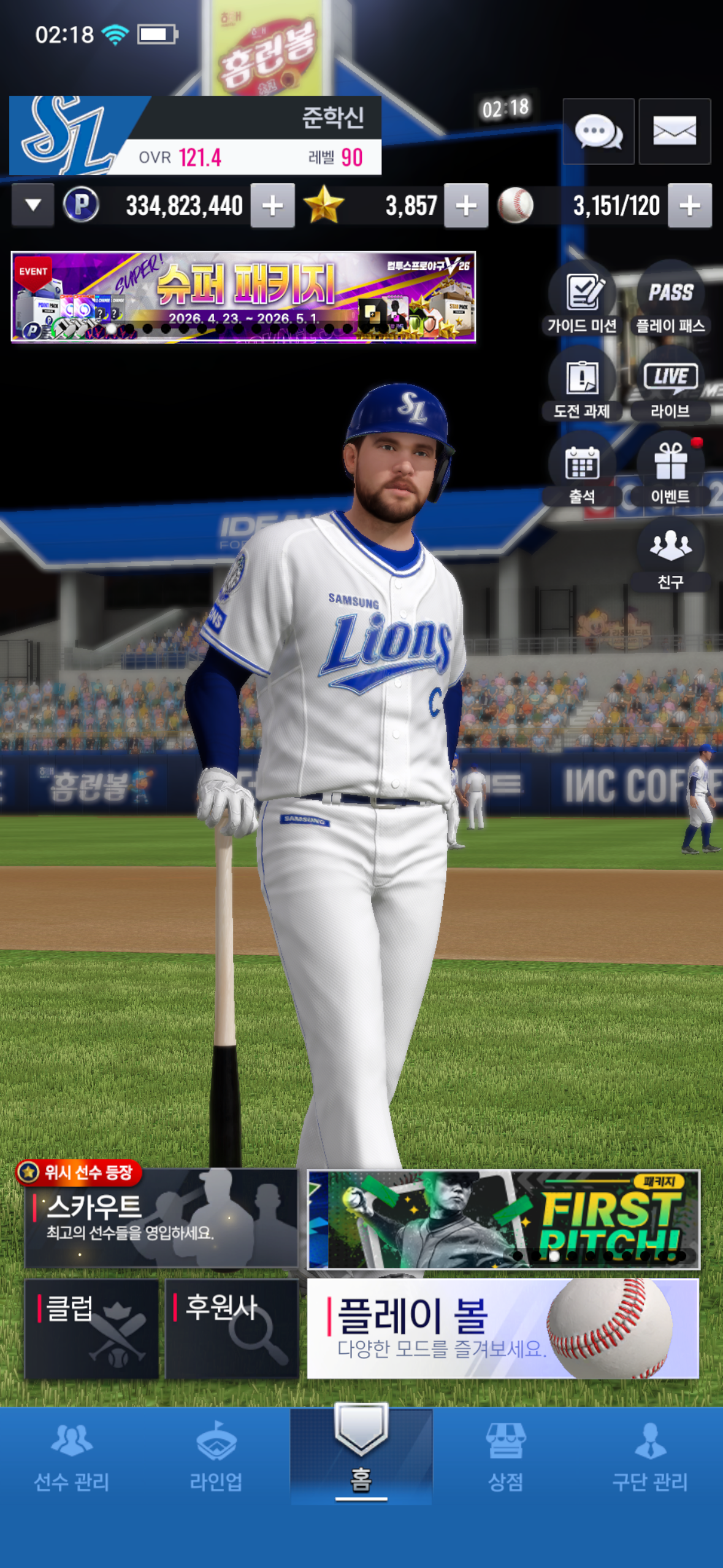
Task: Add more points with the plus button
Action: click(x=272, y=206)
